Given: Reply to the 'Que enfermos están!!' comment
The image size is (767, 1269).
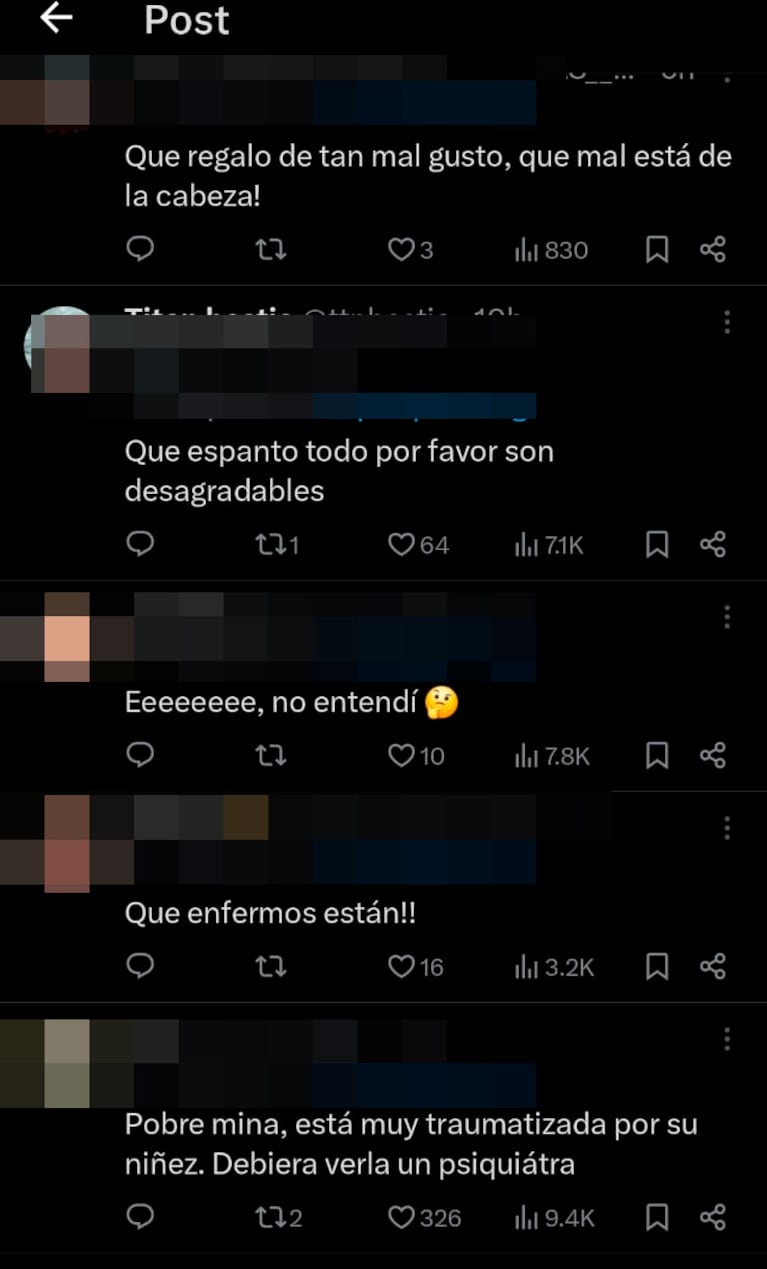Looking at the screenshot, I should pyautogui.click(x=141, y=966).
